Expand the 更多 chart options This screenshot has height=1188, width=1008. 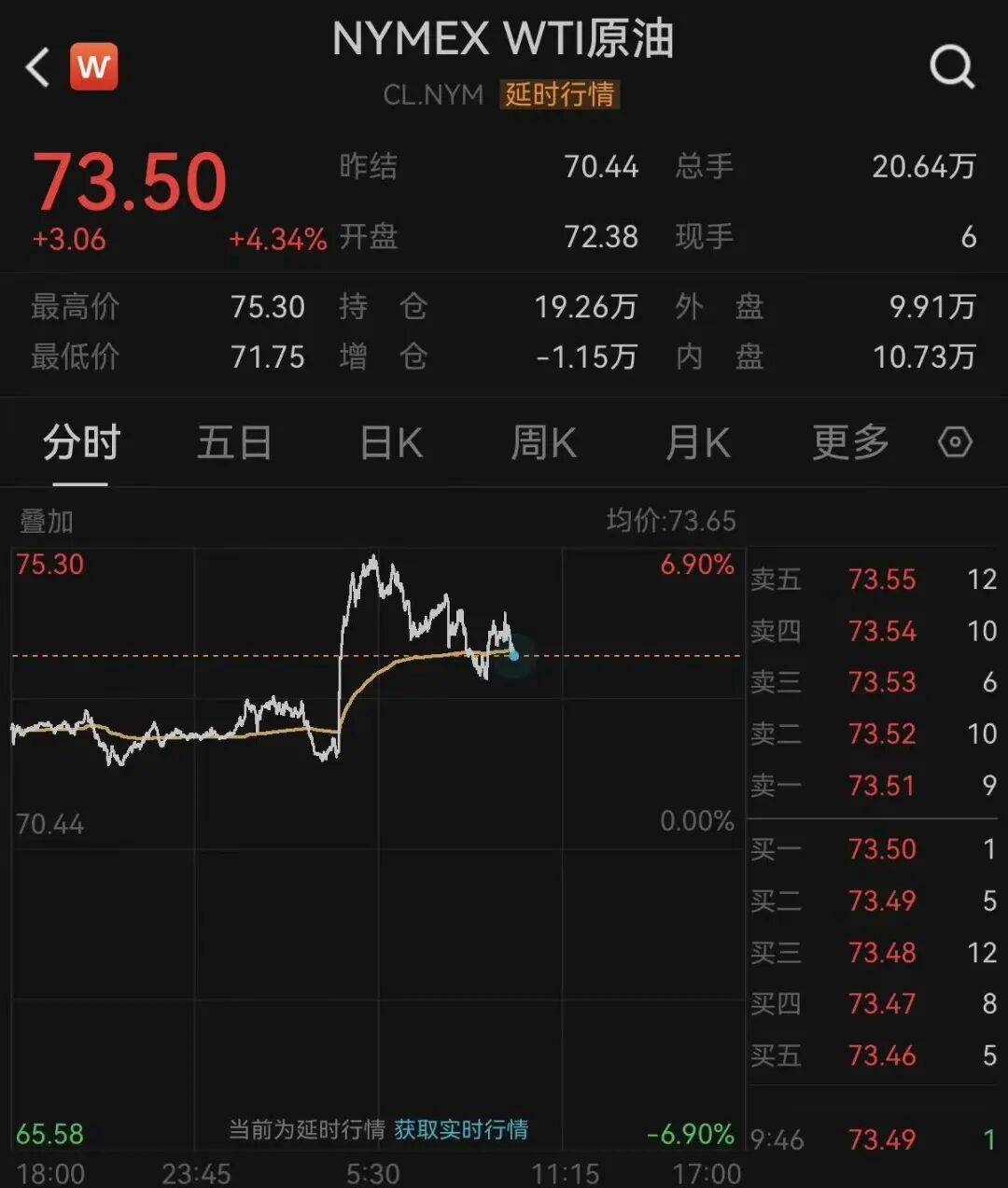point(850,442)
